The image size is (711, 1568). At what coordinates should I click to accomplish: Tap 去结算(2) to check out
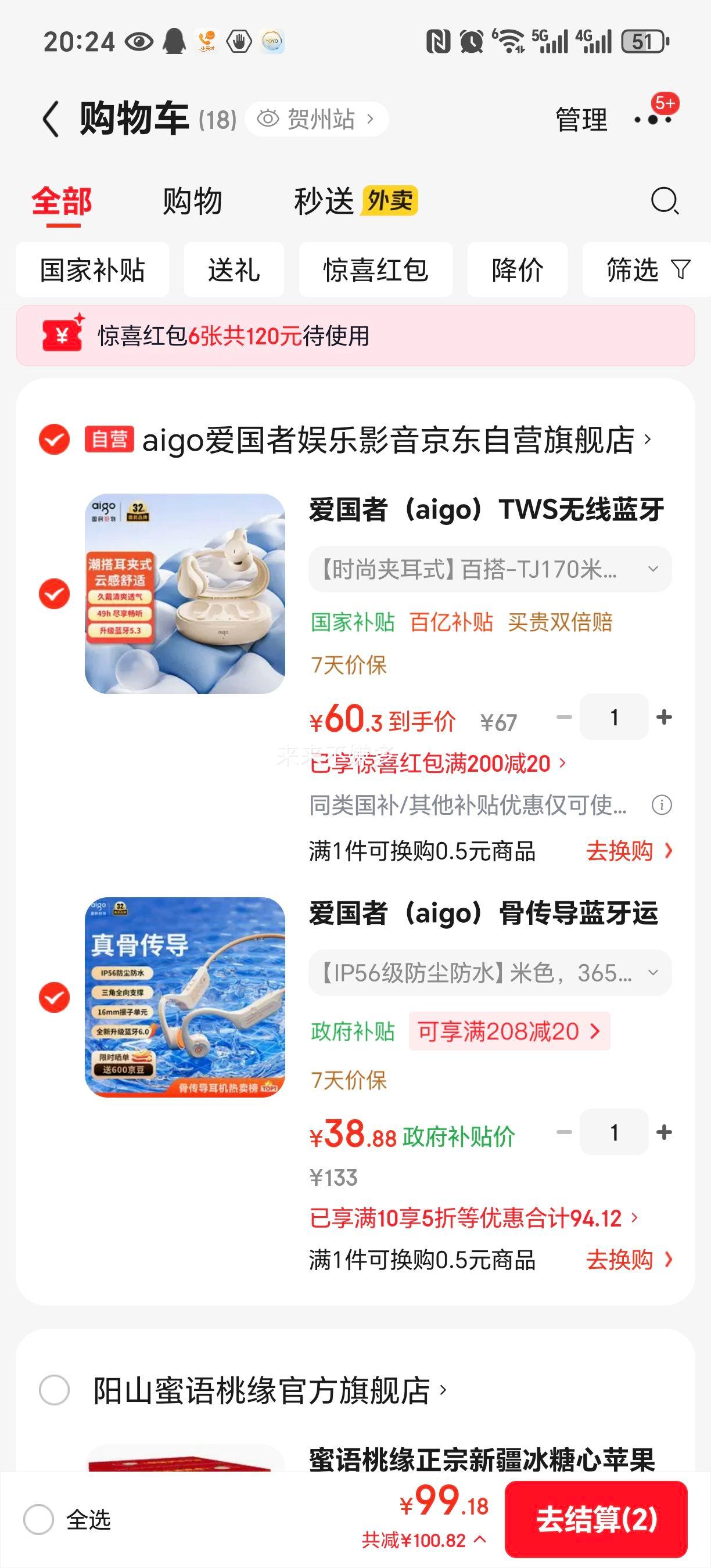coord(596,1519)
